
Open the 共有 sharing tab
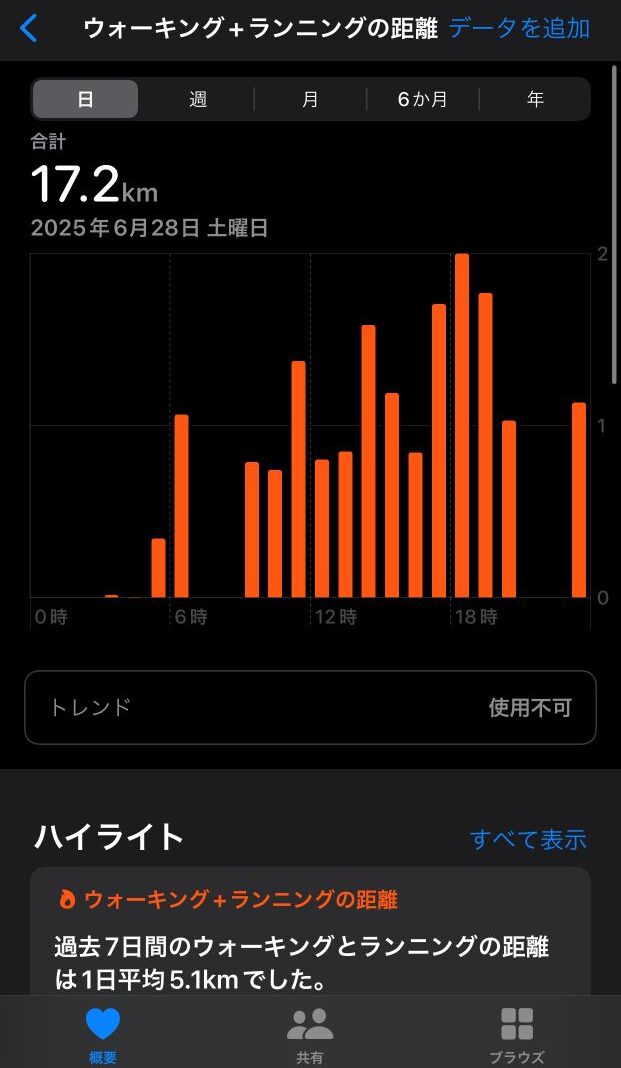[310, 1033]
